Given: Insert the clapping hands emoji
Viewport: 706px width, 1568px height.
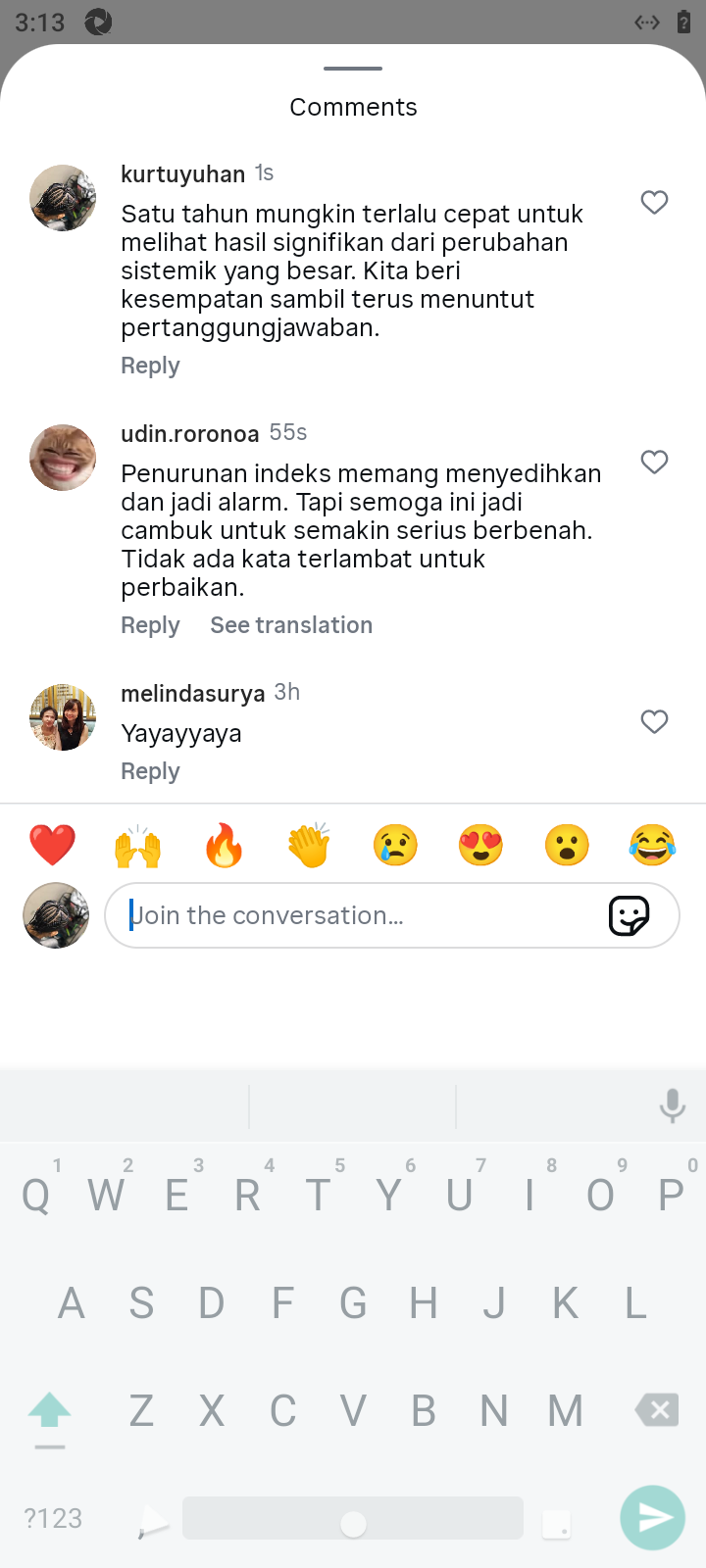Looking at the screenshot, I should tap(309, 845).
